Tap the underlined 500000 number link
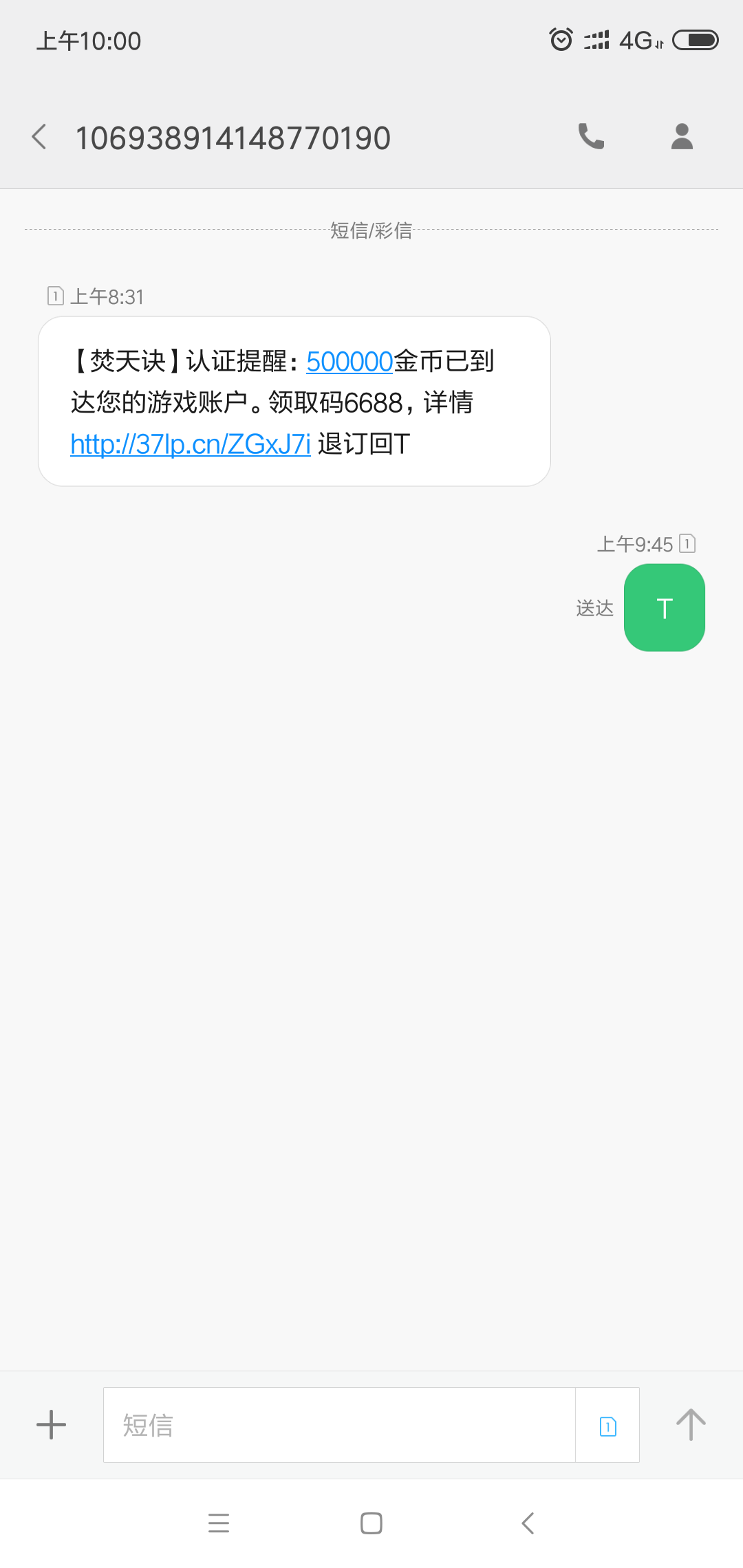The width and height of the screenshot is (743, 1568). 349,362
